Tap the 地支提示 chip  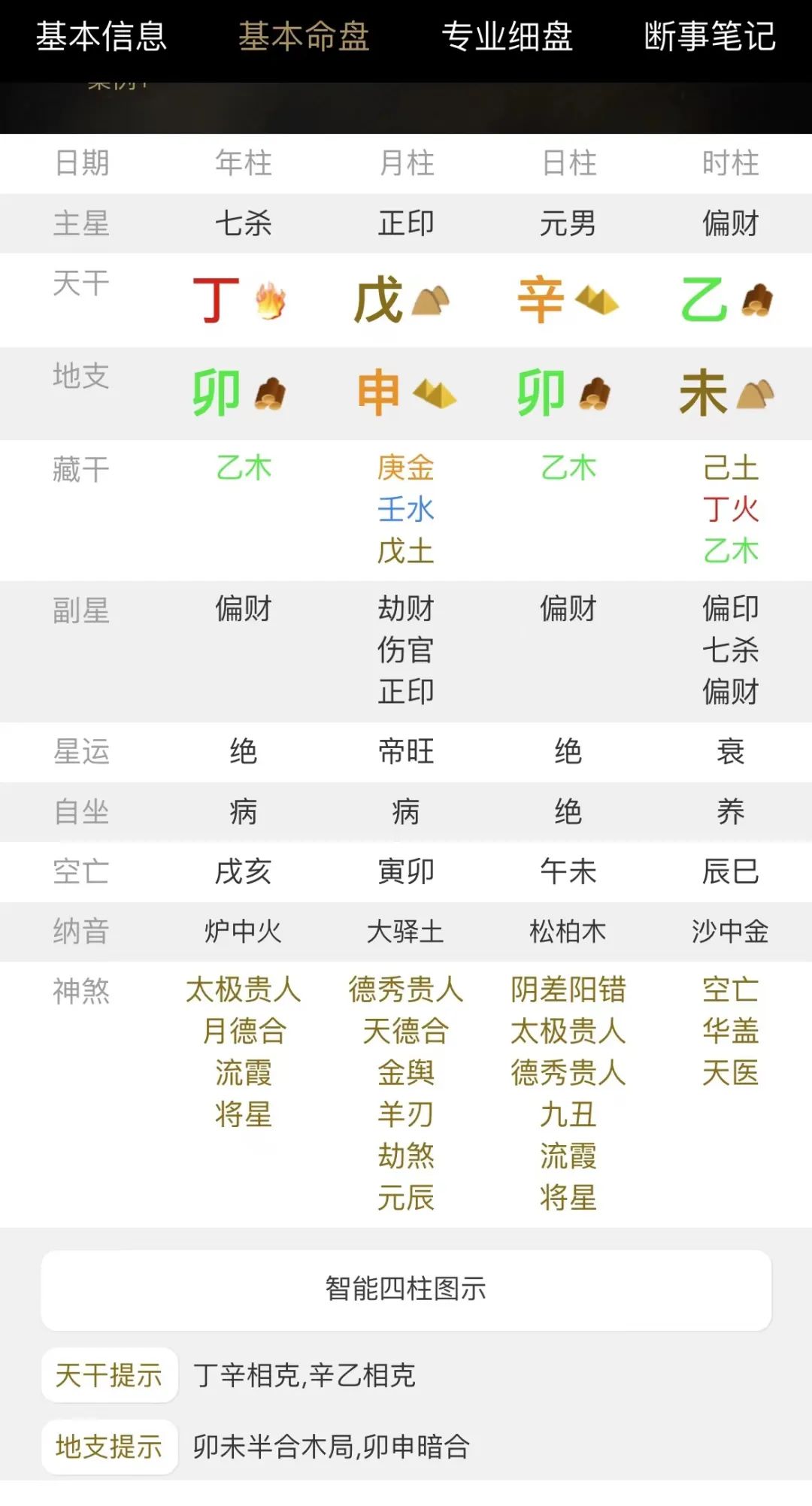(x=109, y=1447)
